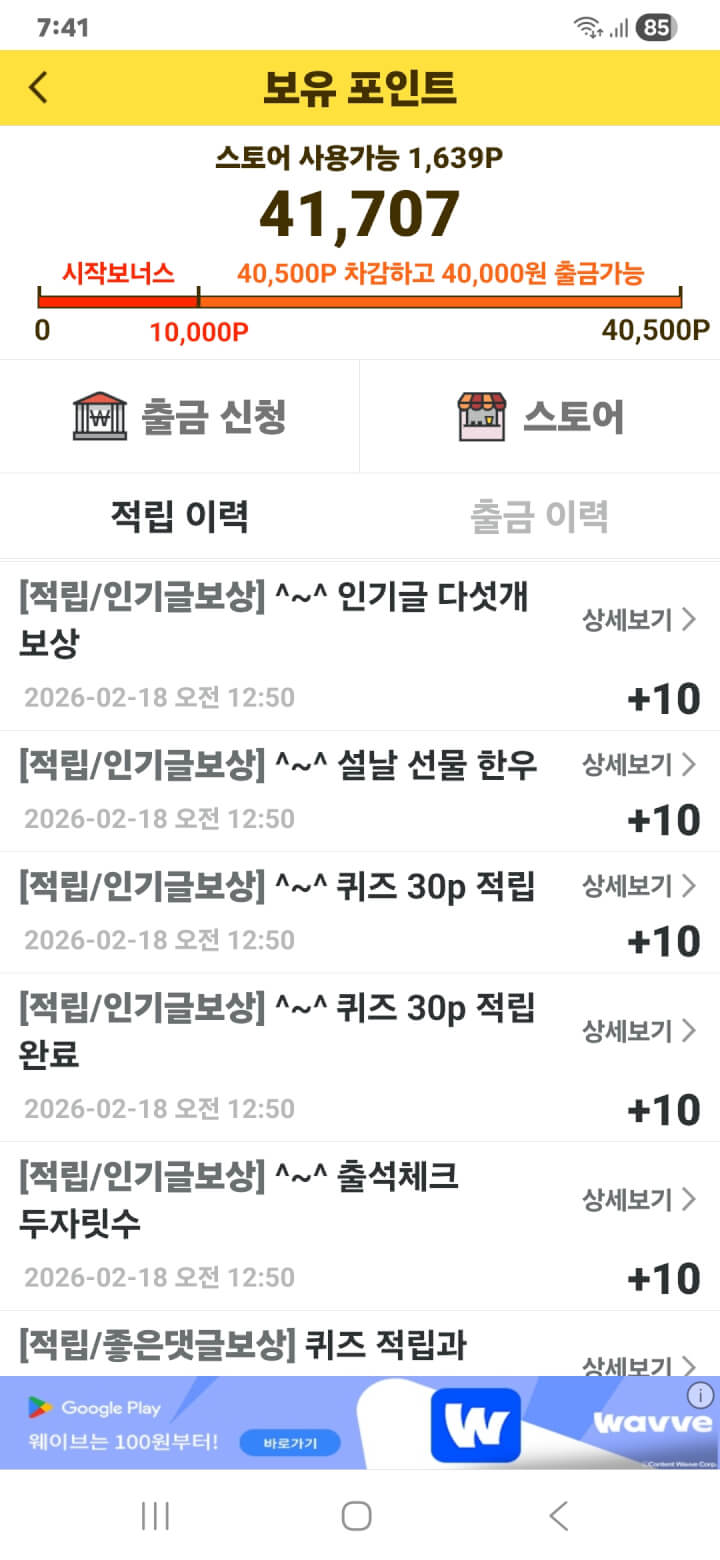Switch to the 적립 이력 tab

tap(180, 516)
